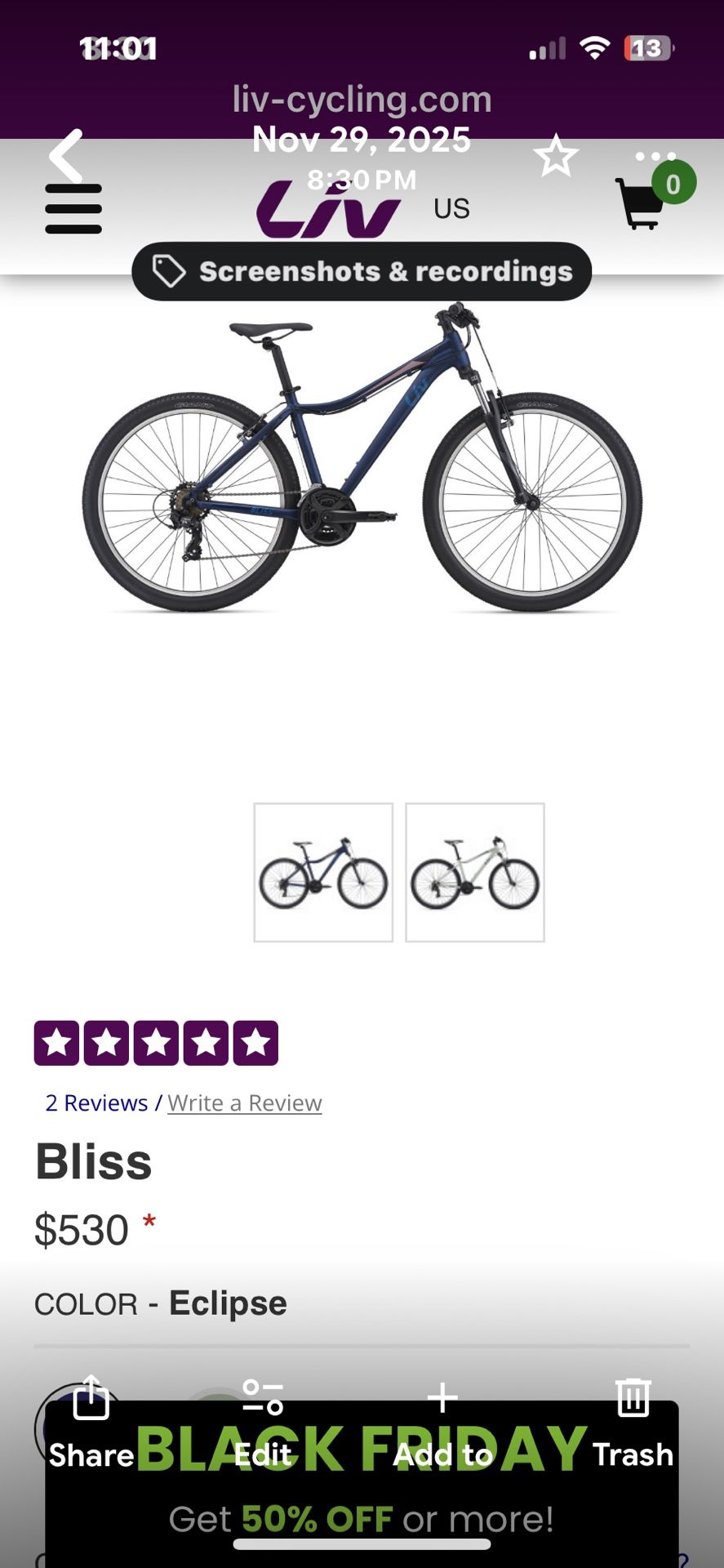Tap the Screenshots & recordings album tag
Screen dimensions: 724x1568
(x=362, y=271)
